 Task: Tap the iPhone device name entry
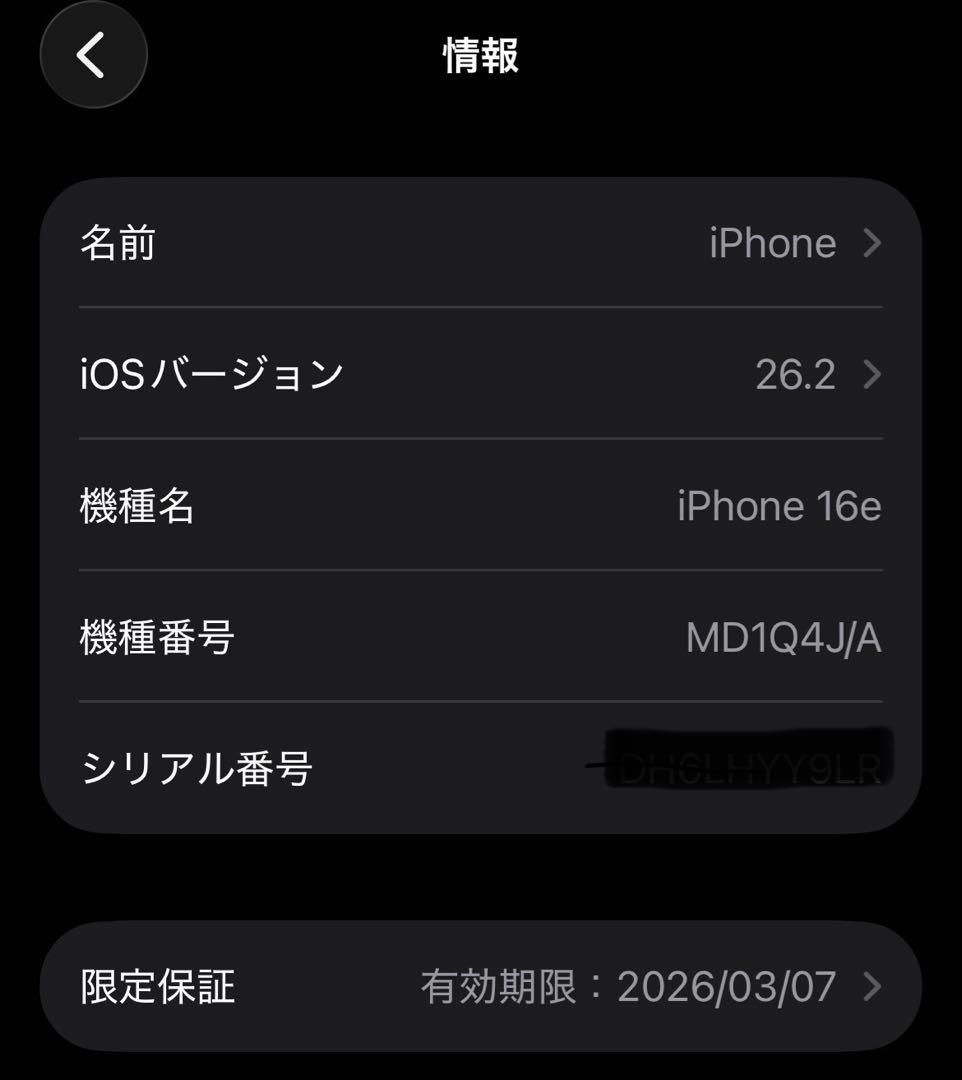770,243
